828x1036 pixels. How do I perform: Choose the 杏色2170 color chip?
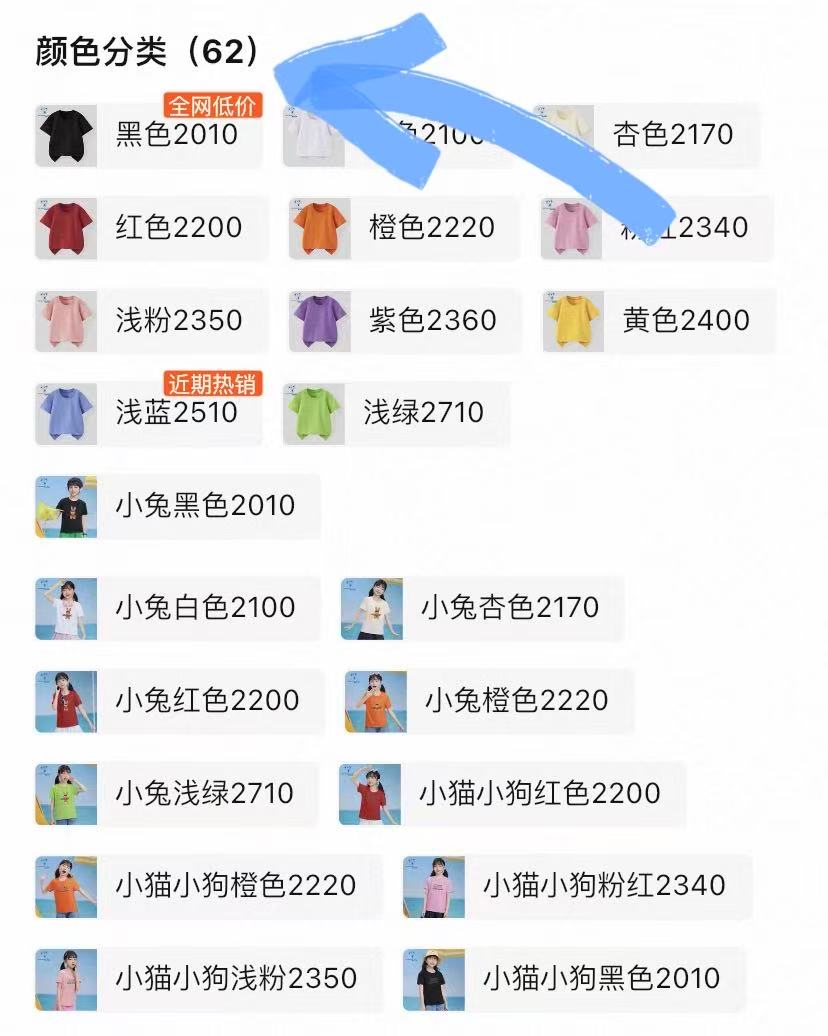(x=646, y=135)
